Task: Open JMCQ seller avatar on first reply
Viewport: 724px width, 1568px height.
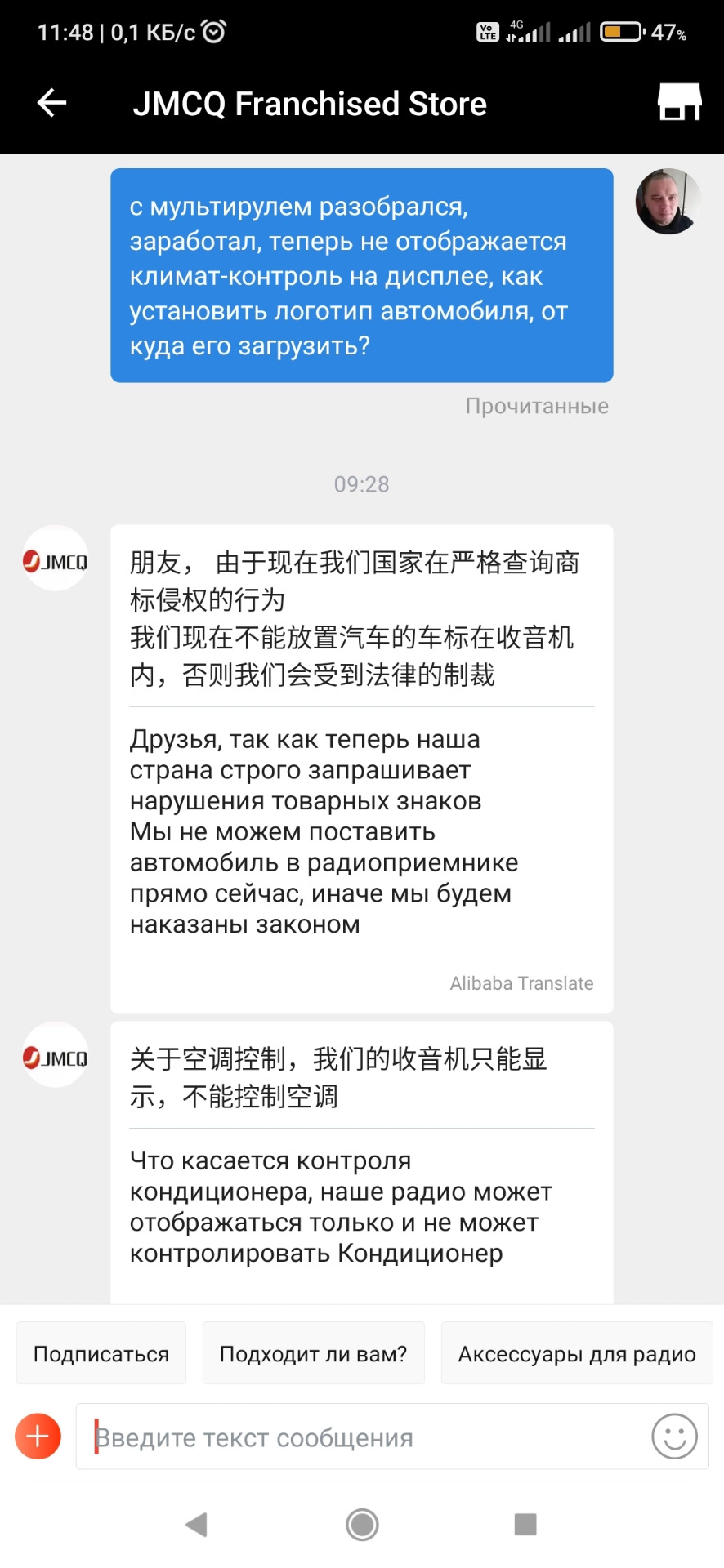Action: tap(56, 559)
